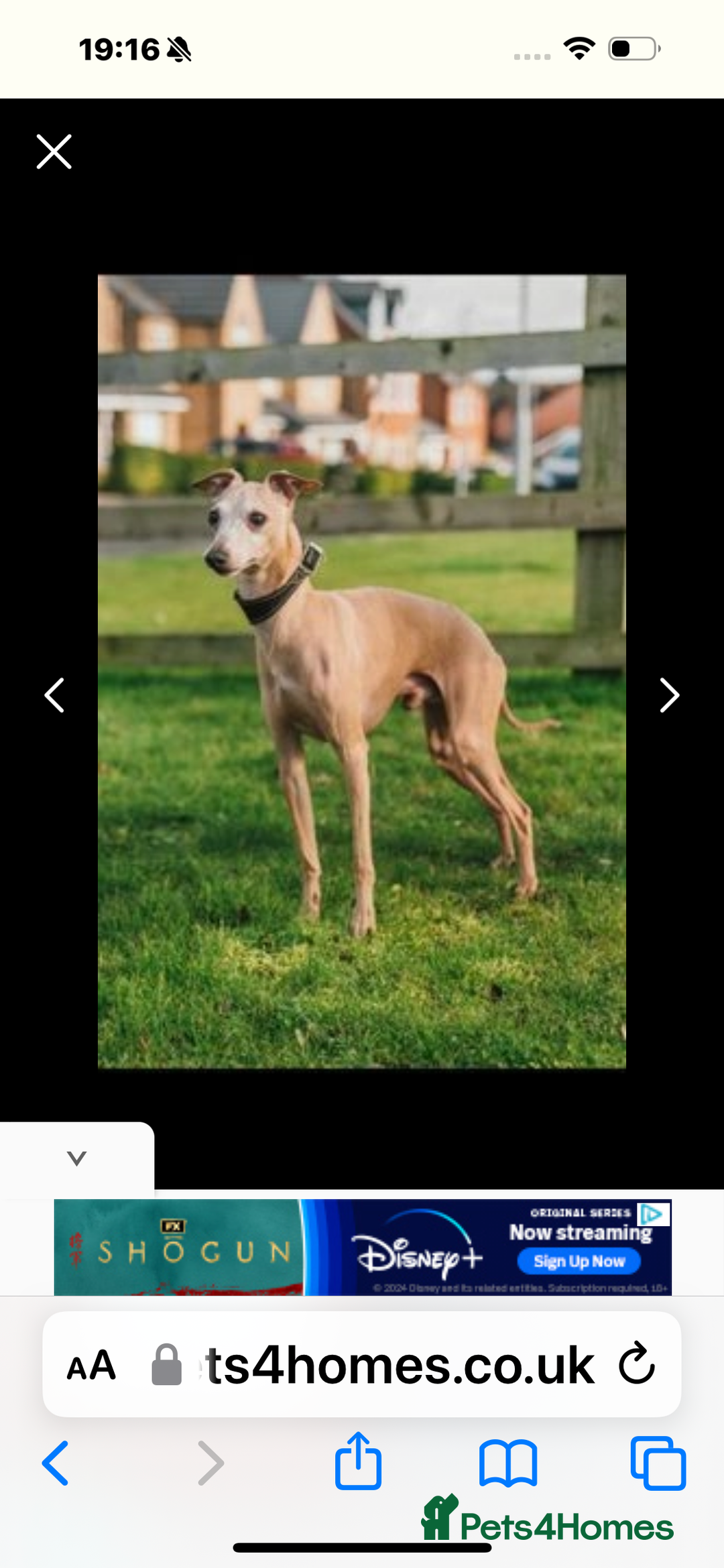Tap the address bar showing ts4homes.co.uk
The image size is (724, 1568).
pyautogui.click(x=400, y=1366)
